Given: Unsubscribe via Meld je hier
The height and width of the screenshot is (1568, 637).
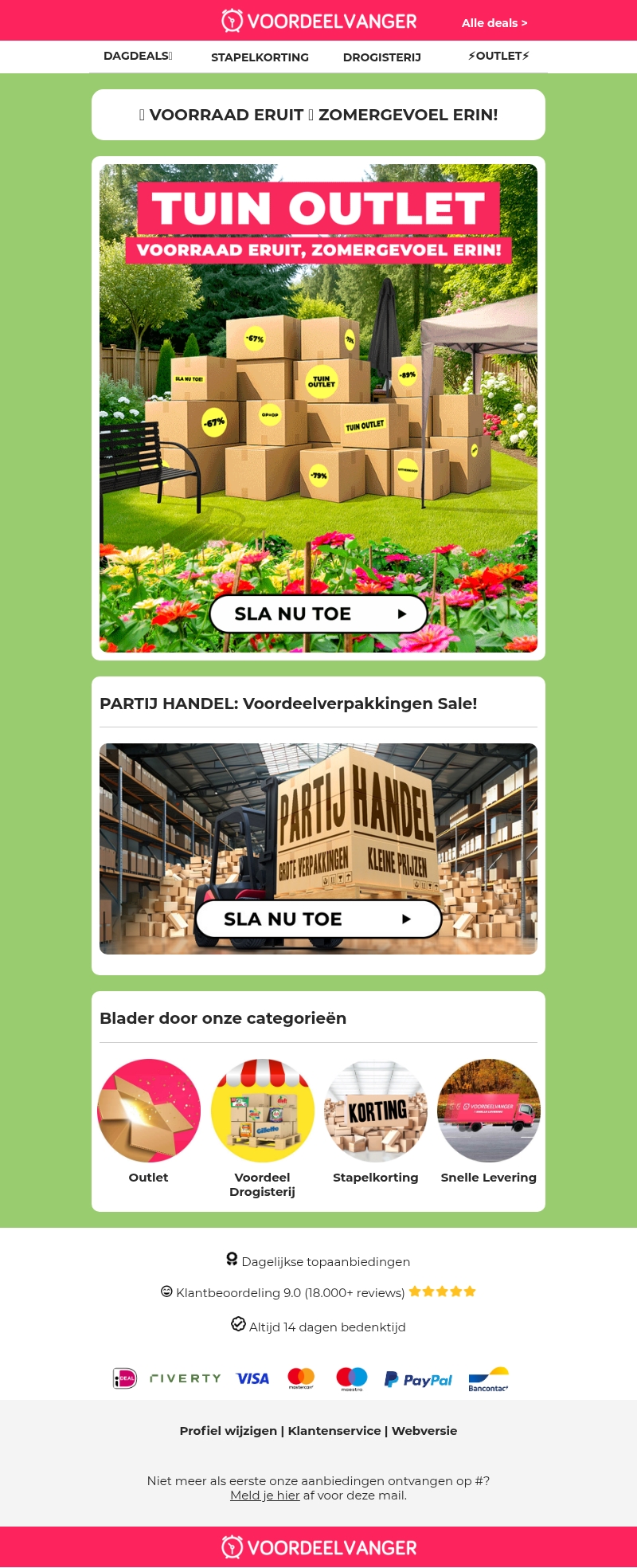Looking at the screenshot, I should [264, 1495].
